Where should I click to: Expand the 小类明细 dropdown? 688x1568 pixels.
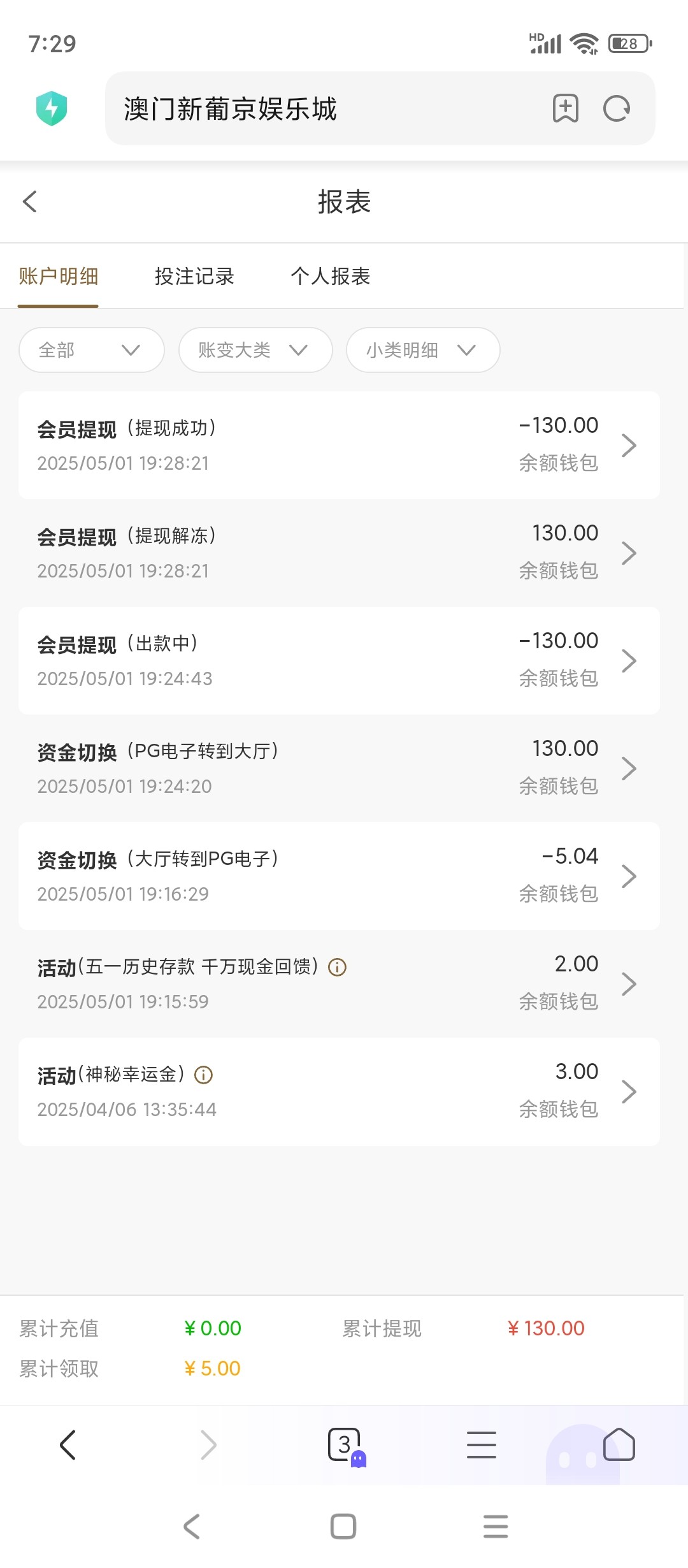pos(423,350)
